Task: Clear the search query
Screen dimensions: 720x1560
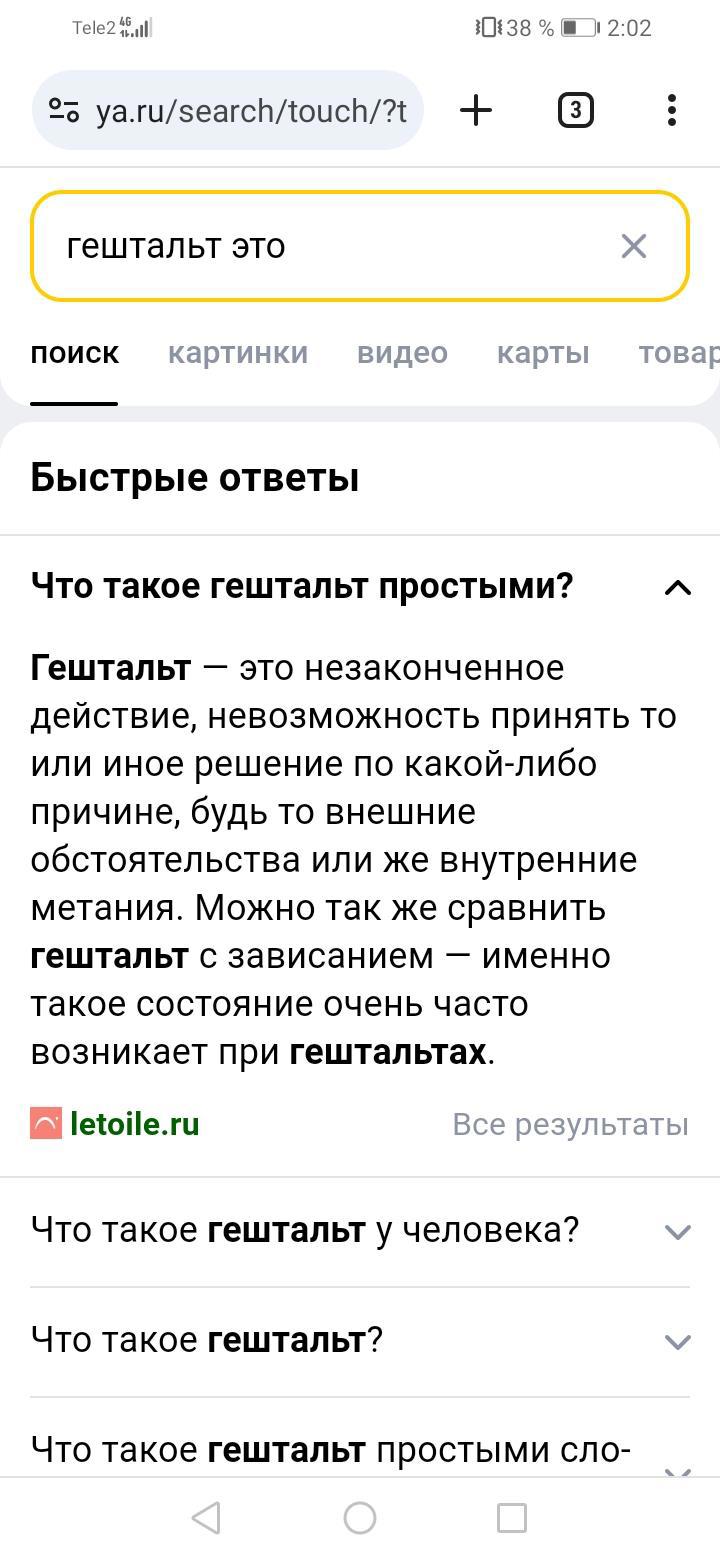Action: coord(634,246)
